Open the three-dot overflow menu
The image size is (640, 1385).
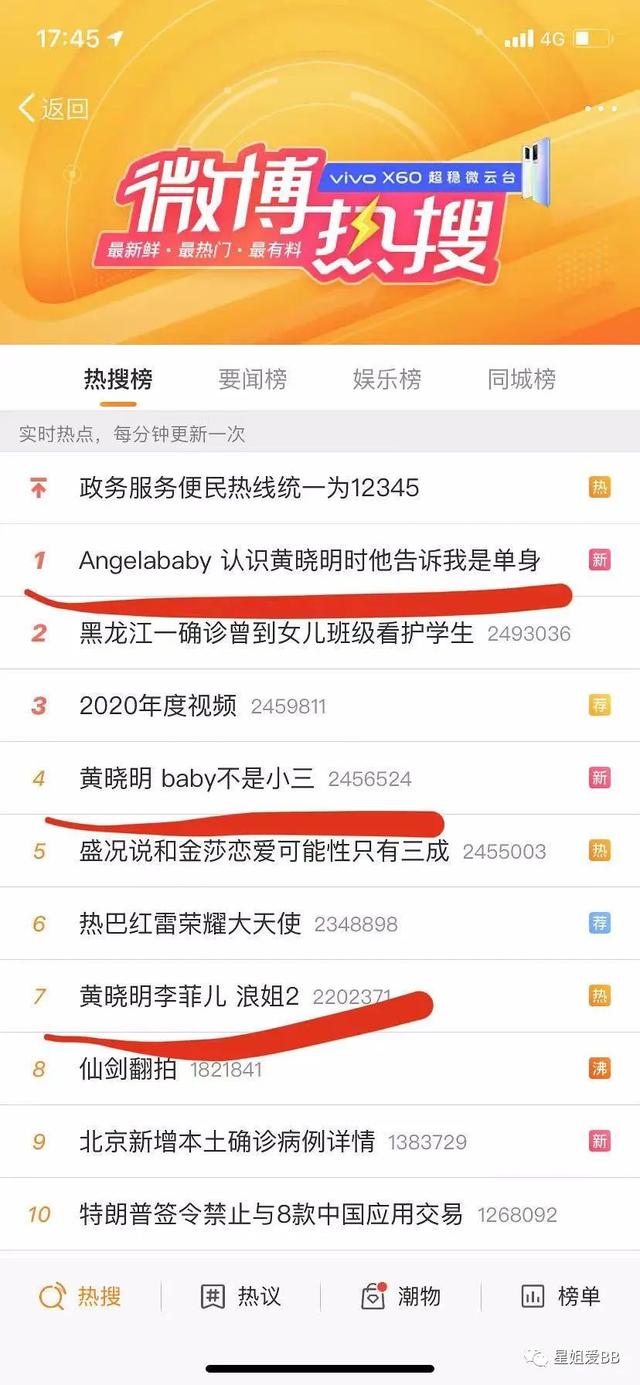601,108
